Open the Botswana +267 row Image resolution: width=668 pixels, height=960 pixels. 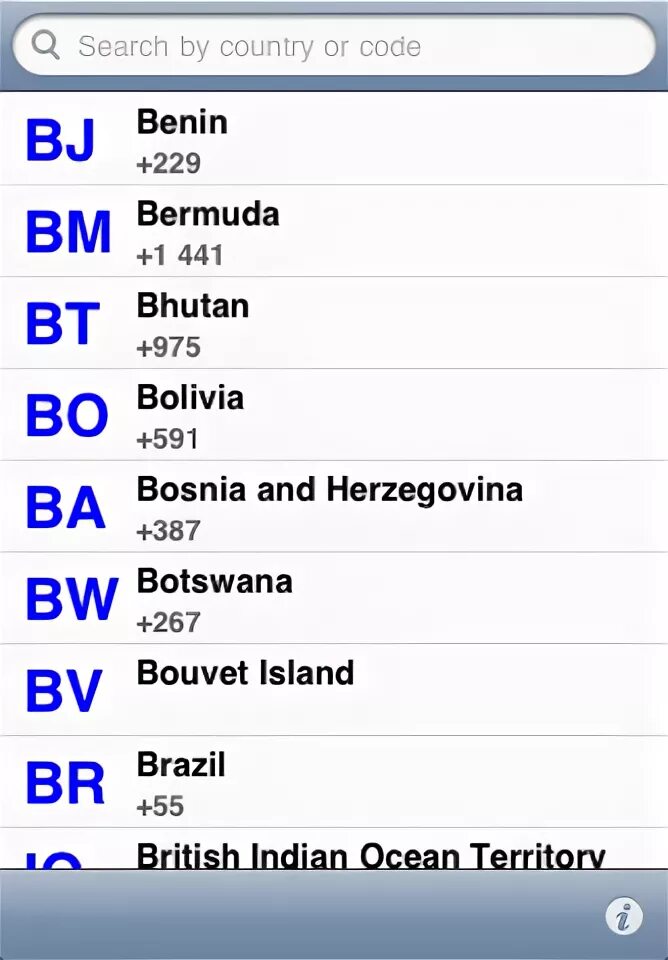click(334, 600)
